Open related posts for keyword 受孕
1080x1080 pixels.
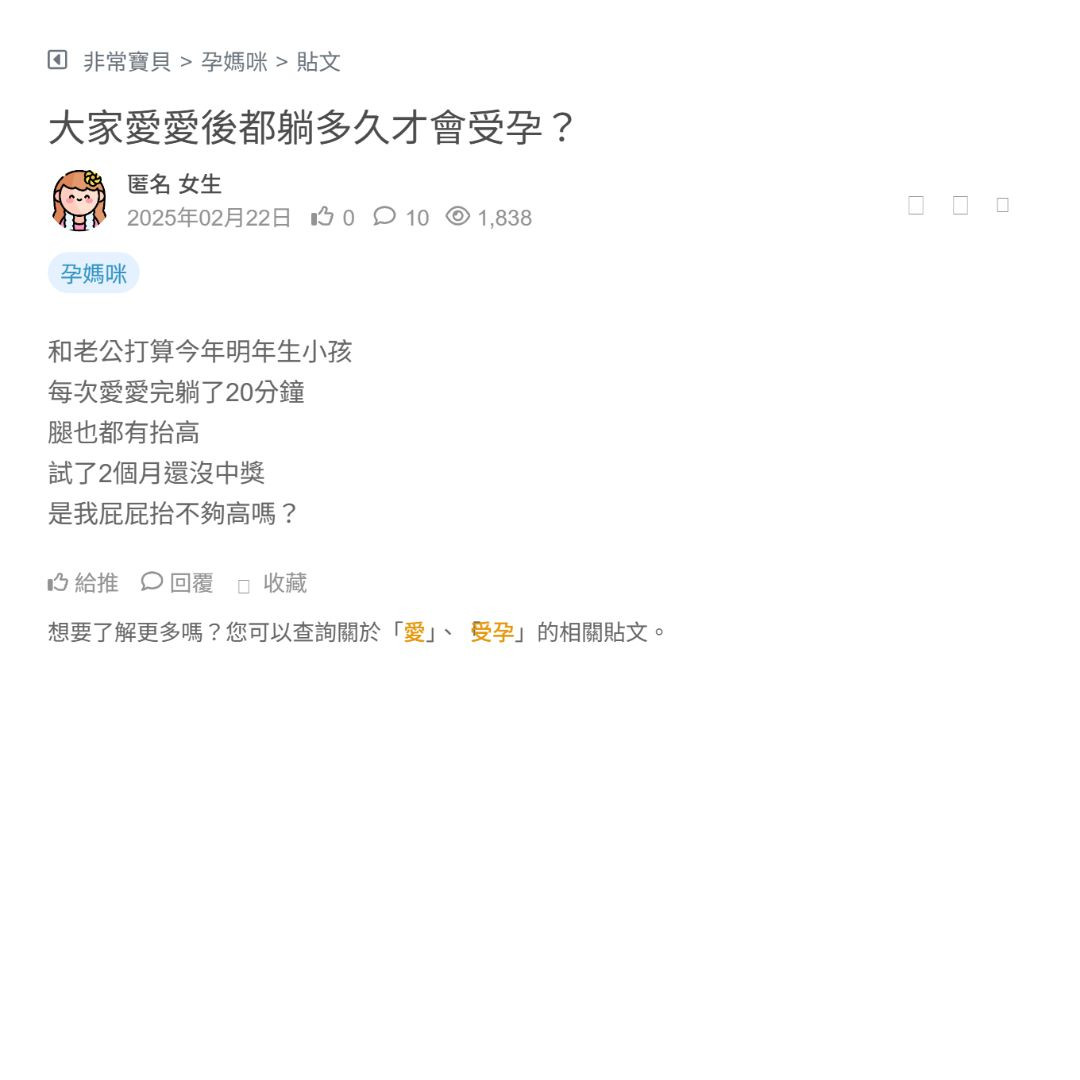point(491,632)
